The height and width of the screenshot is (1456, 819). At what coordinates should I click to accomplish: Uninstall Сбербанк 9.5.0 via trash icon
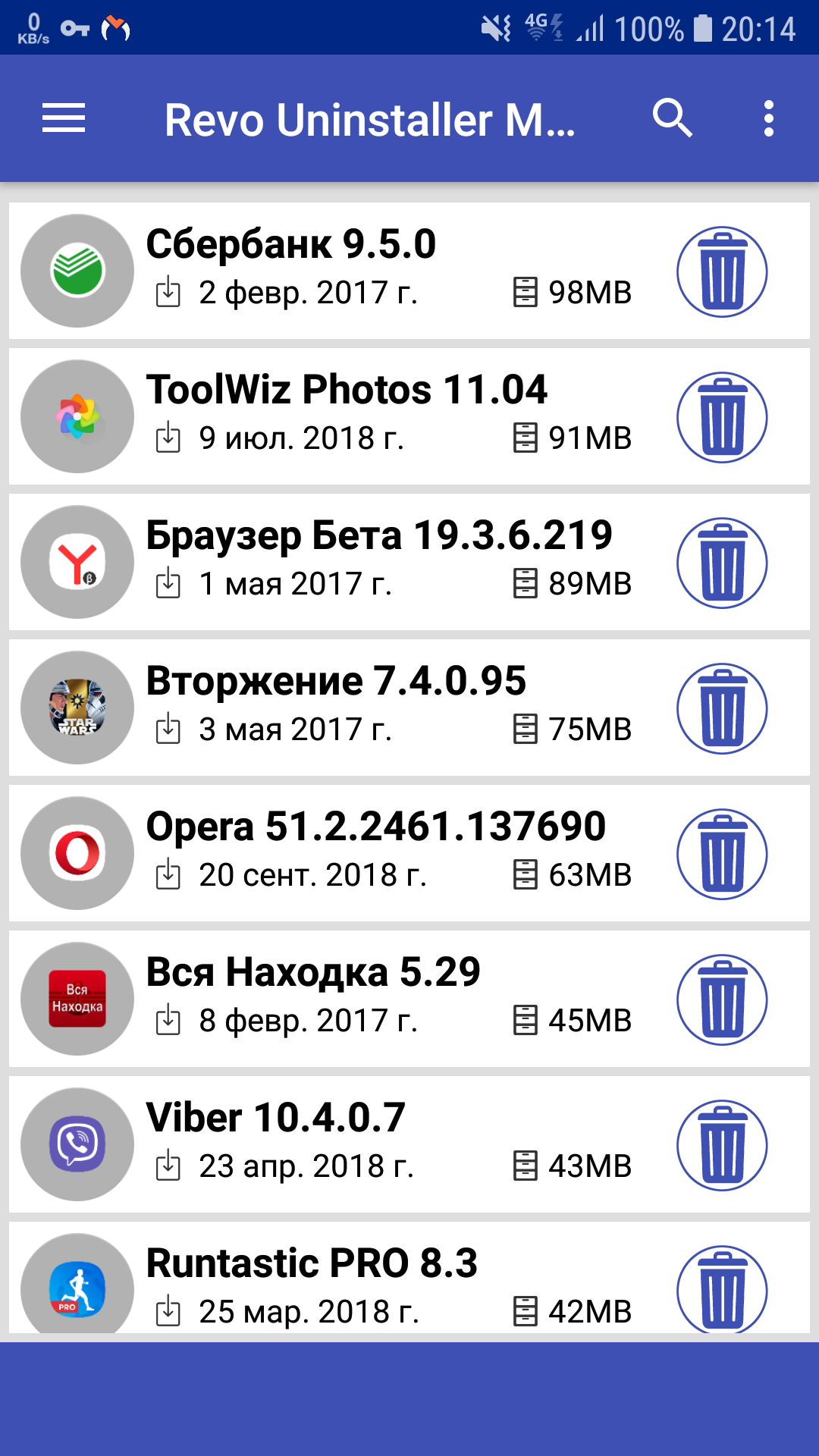coord(721,271)
